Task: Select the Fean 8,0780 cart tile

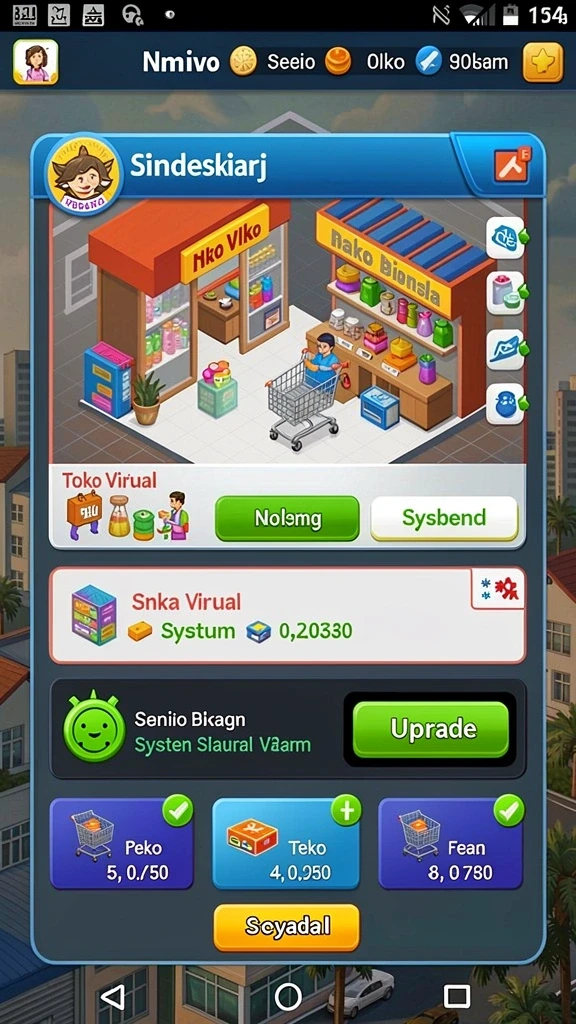Action: 451,844
